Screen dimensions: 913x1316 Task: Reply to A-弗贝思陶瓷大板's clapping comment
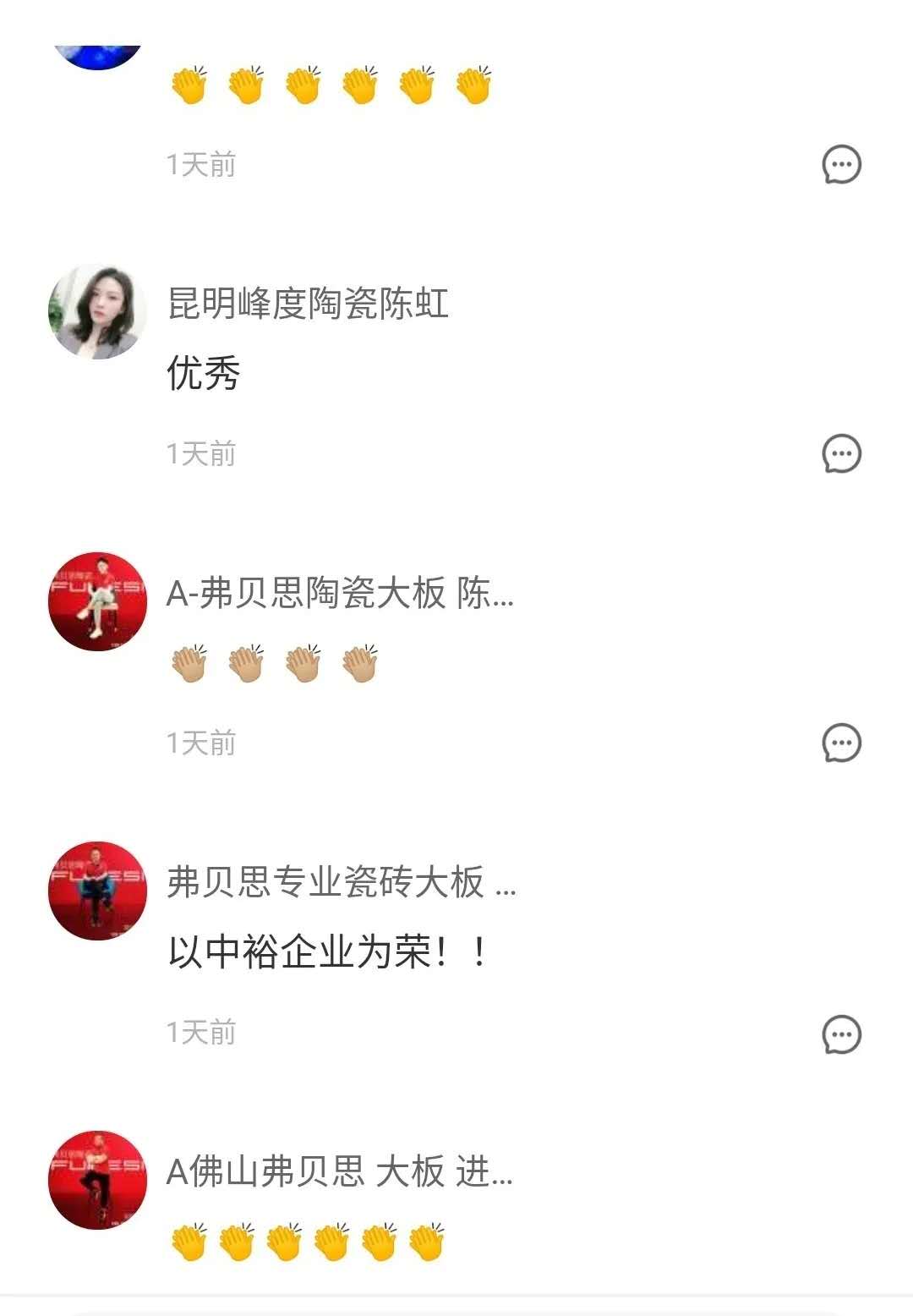pos(841,743)
